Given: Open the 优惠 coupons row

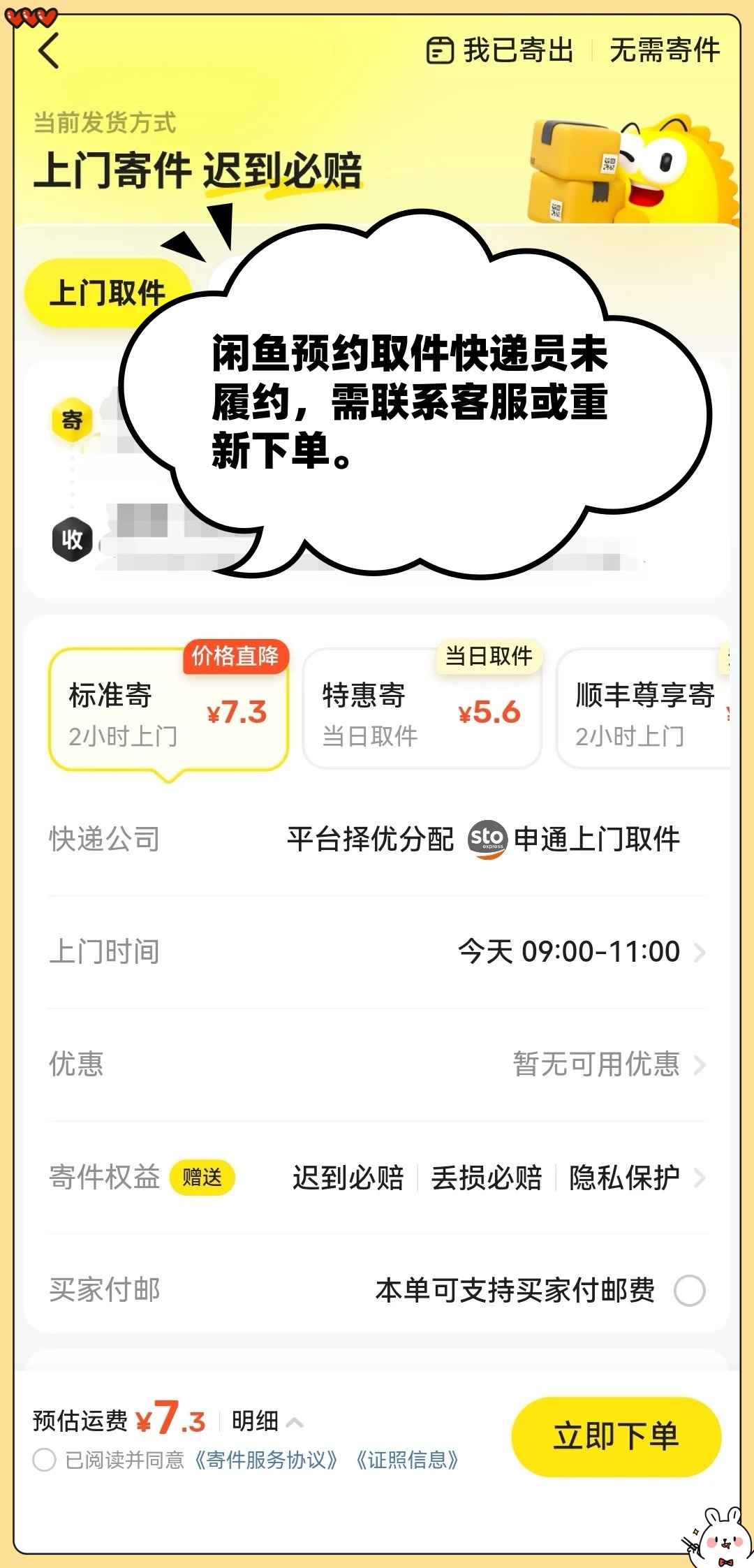Looking at the screenshot, I should coord(377,1064).
